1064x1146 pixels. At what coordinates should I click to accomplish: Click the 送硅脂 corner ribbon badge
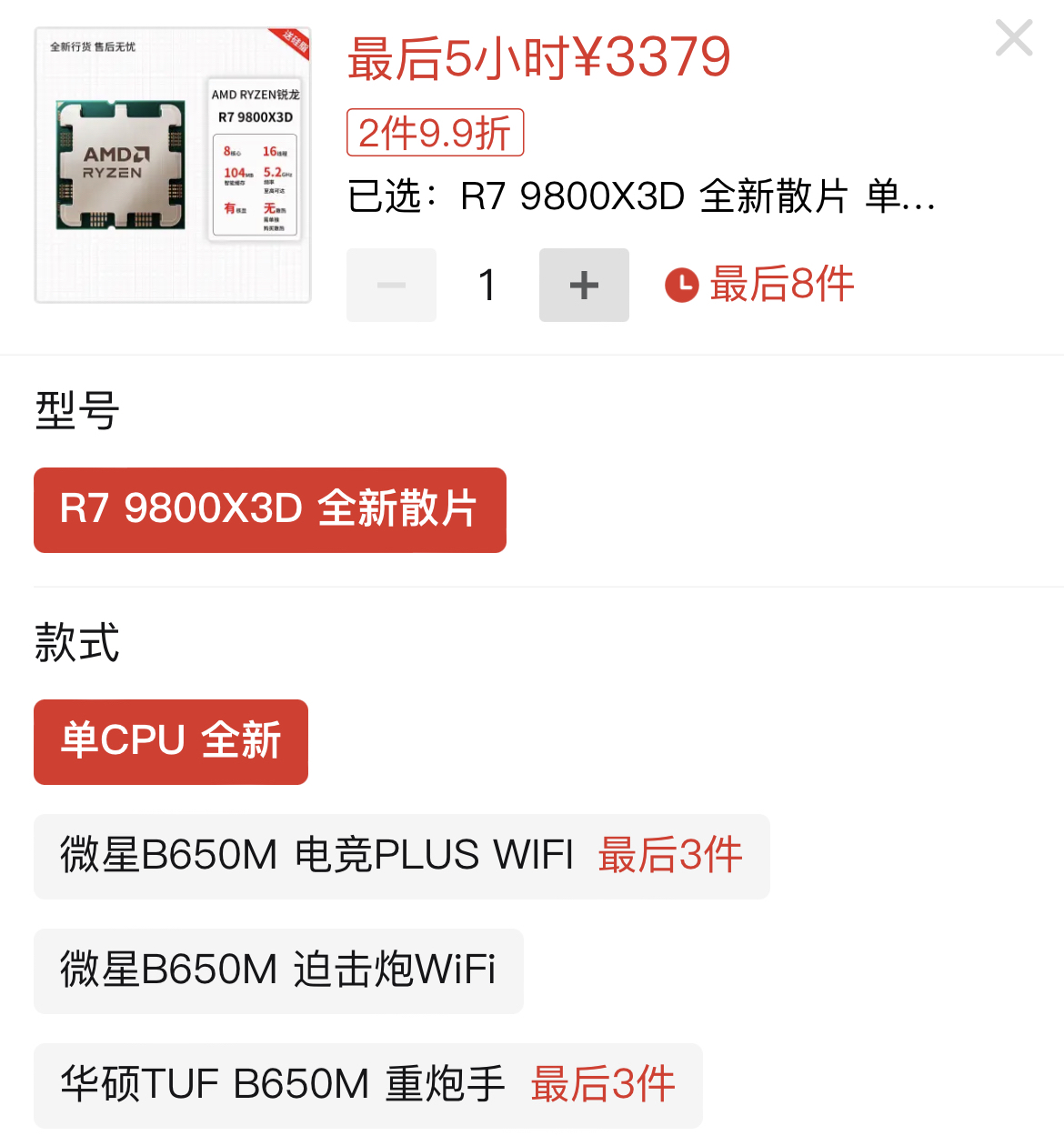(286, 41)
